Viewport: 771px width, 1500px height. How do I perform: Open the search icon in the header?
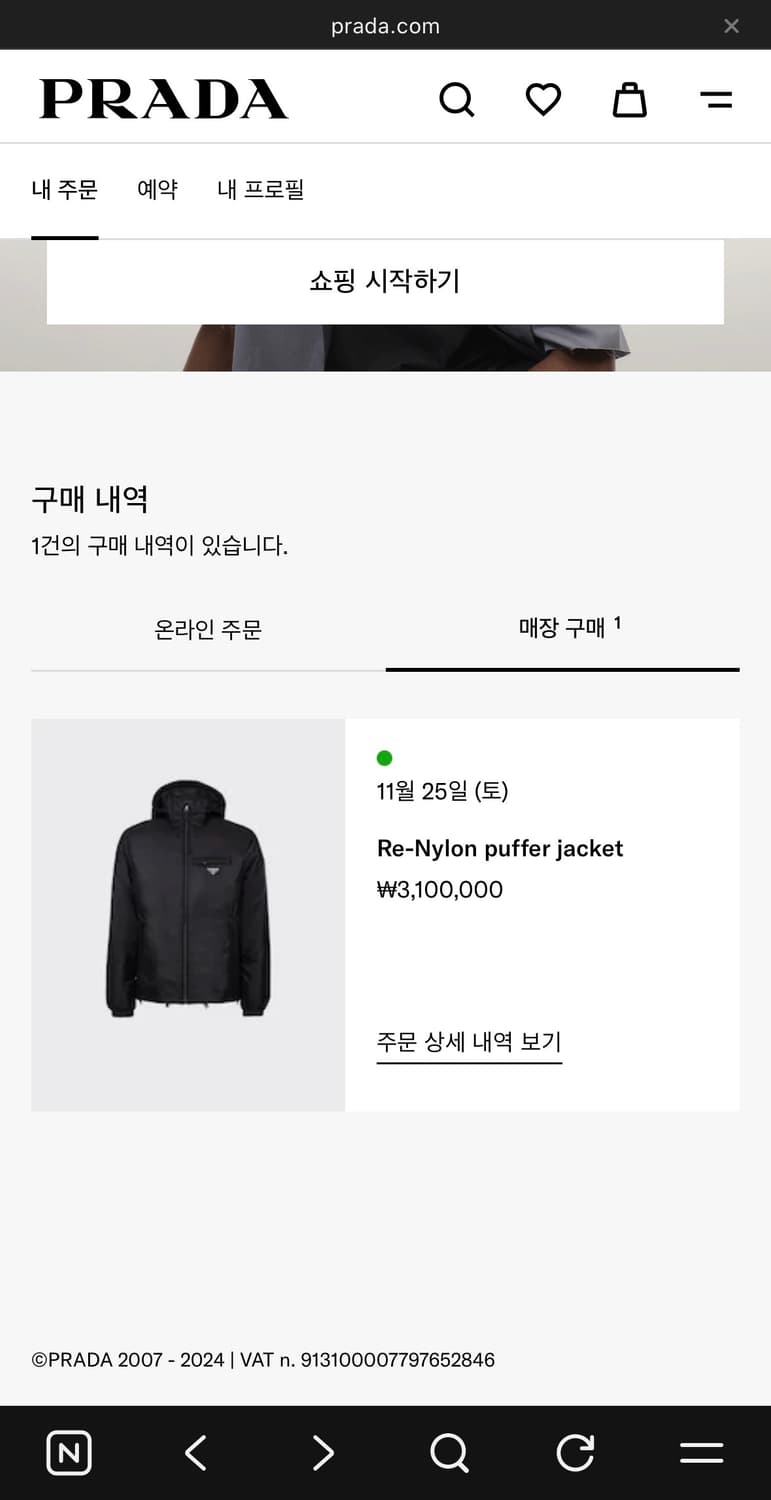pos(457,100)
